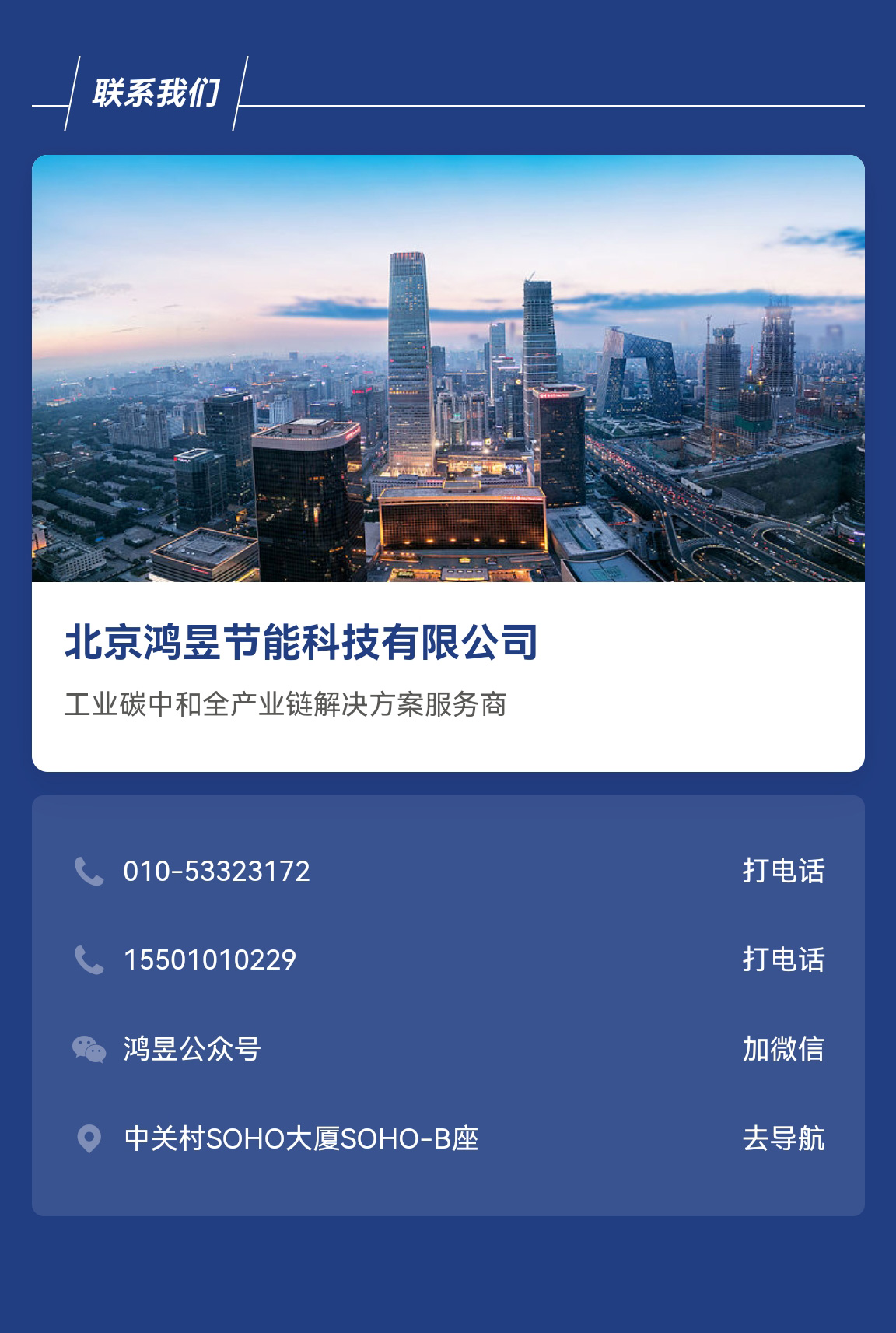Tap 加微信 for 鸿昱公众号

click(x=782, y=1049)
